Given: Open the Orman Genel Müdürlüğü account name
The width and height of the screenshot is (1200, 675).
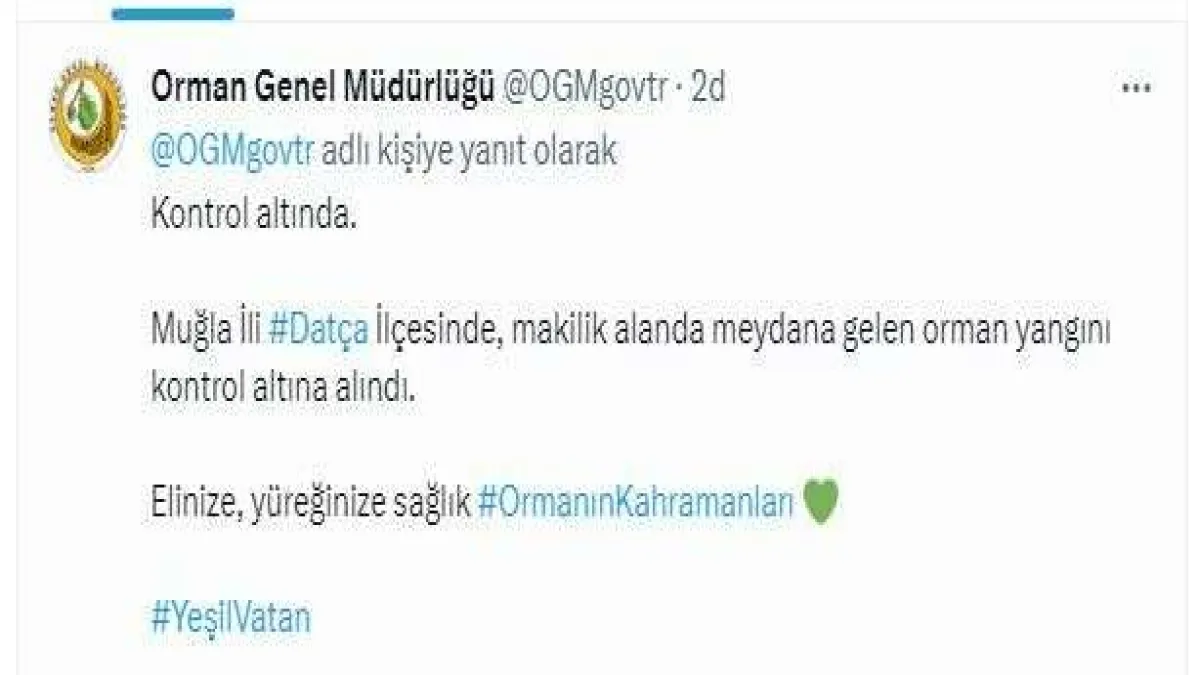Looking at the screenshot, I should 322,87.
